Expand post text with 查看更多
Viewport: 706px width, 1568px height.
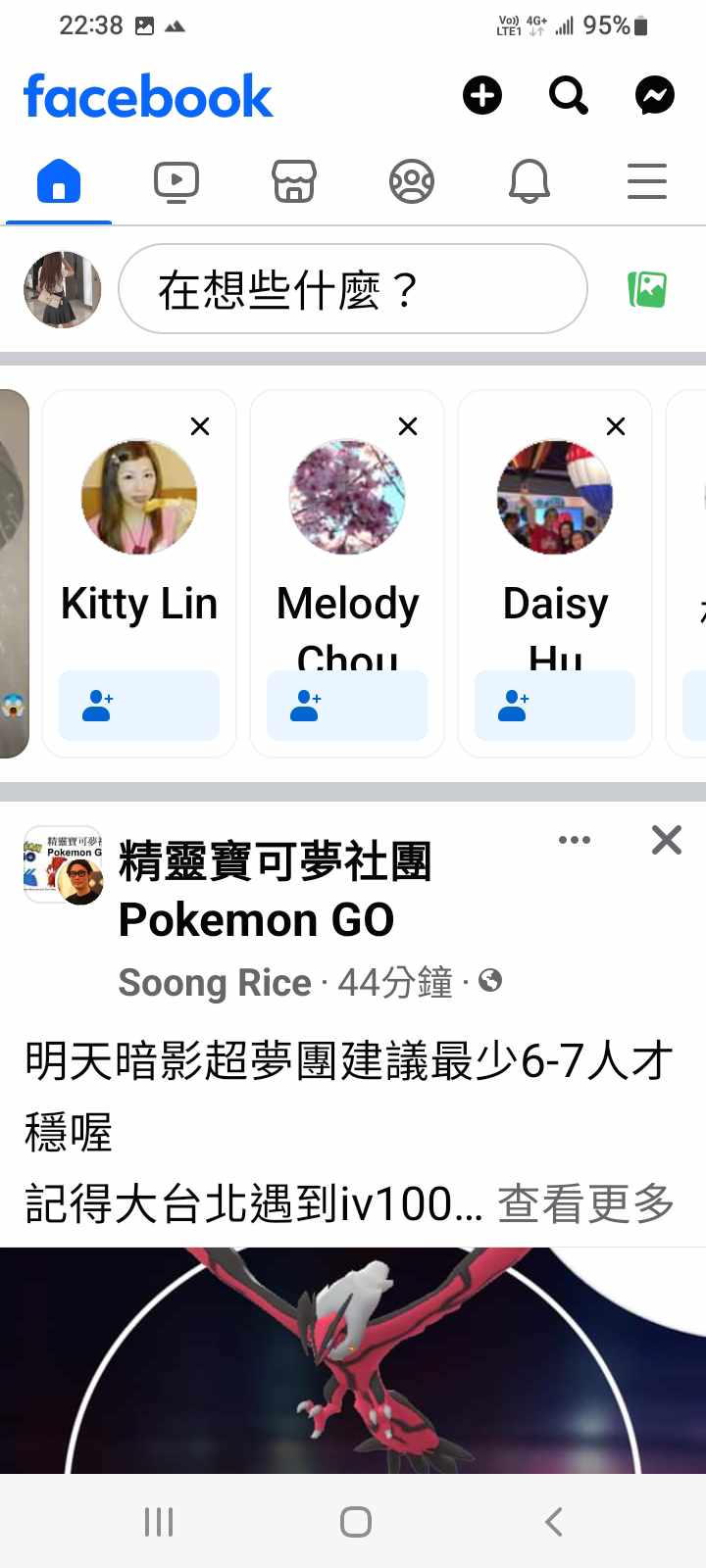[585, 1203]
